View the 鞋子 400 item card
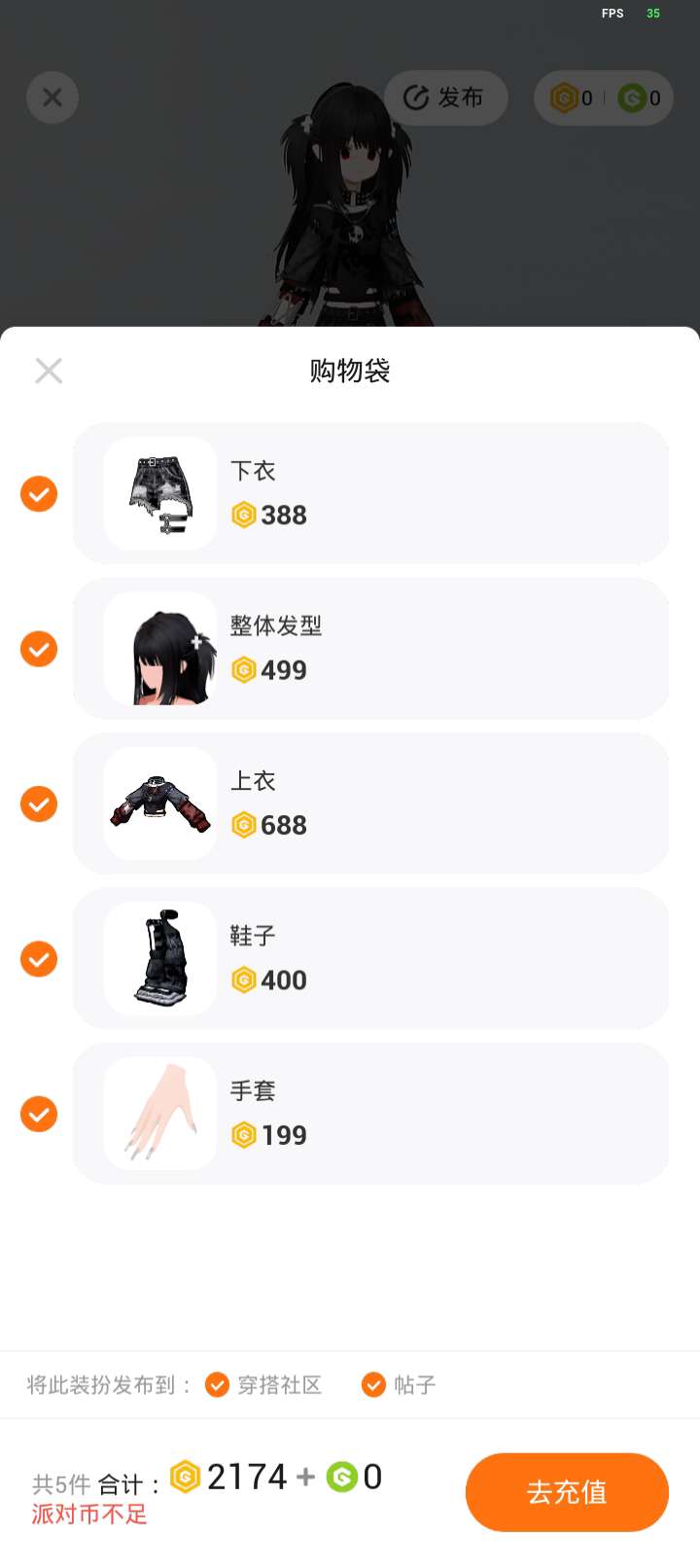The height and width of the screenshot is (1568, 700). coord(370,958)
